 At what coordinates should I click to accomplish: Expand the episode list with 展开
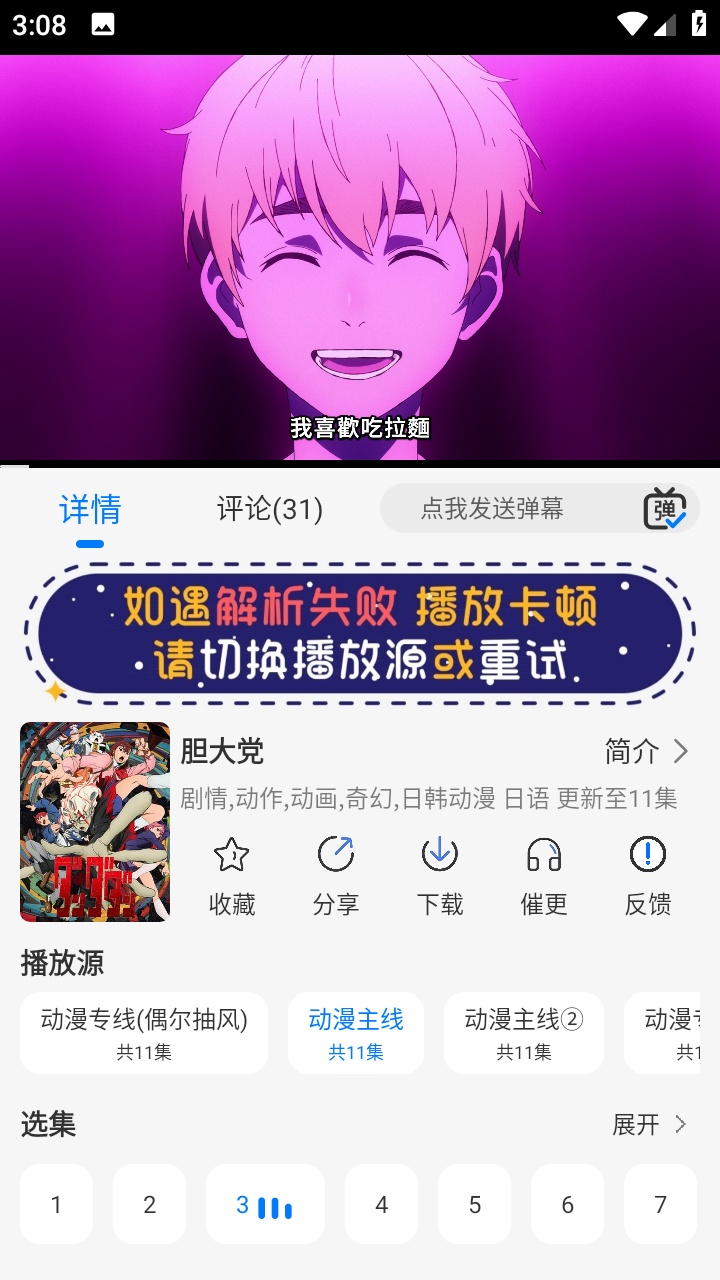(650, 1125)
